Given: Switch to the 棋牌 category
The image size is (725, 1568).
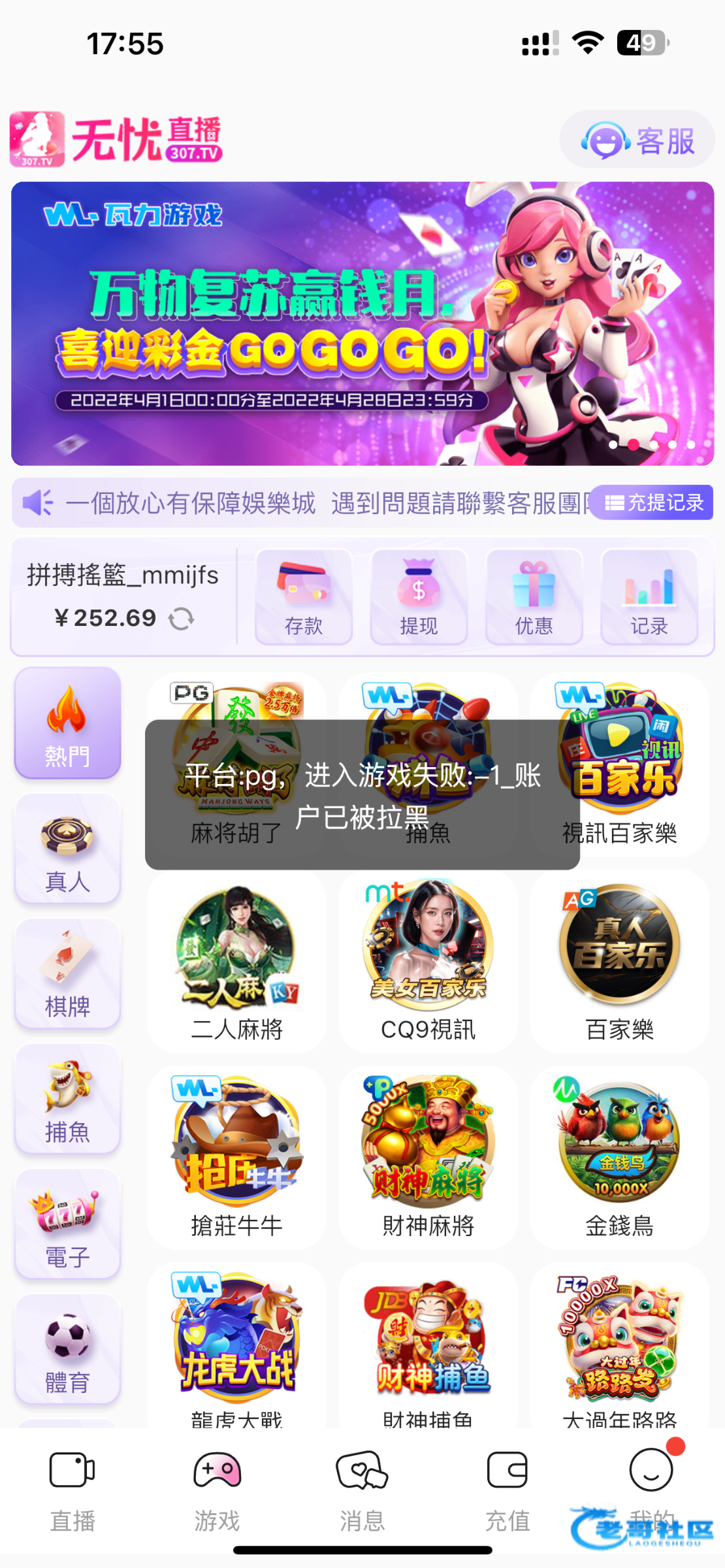Looking at the screenshot, I should [x=67, y=974].
